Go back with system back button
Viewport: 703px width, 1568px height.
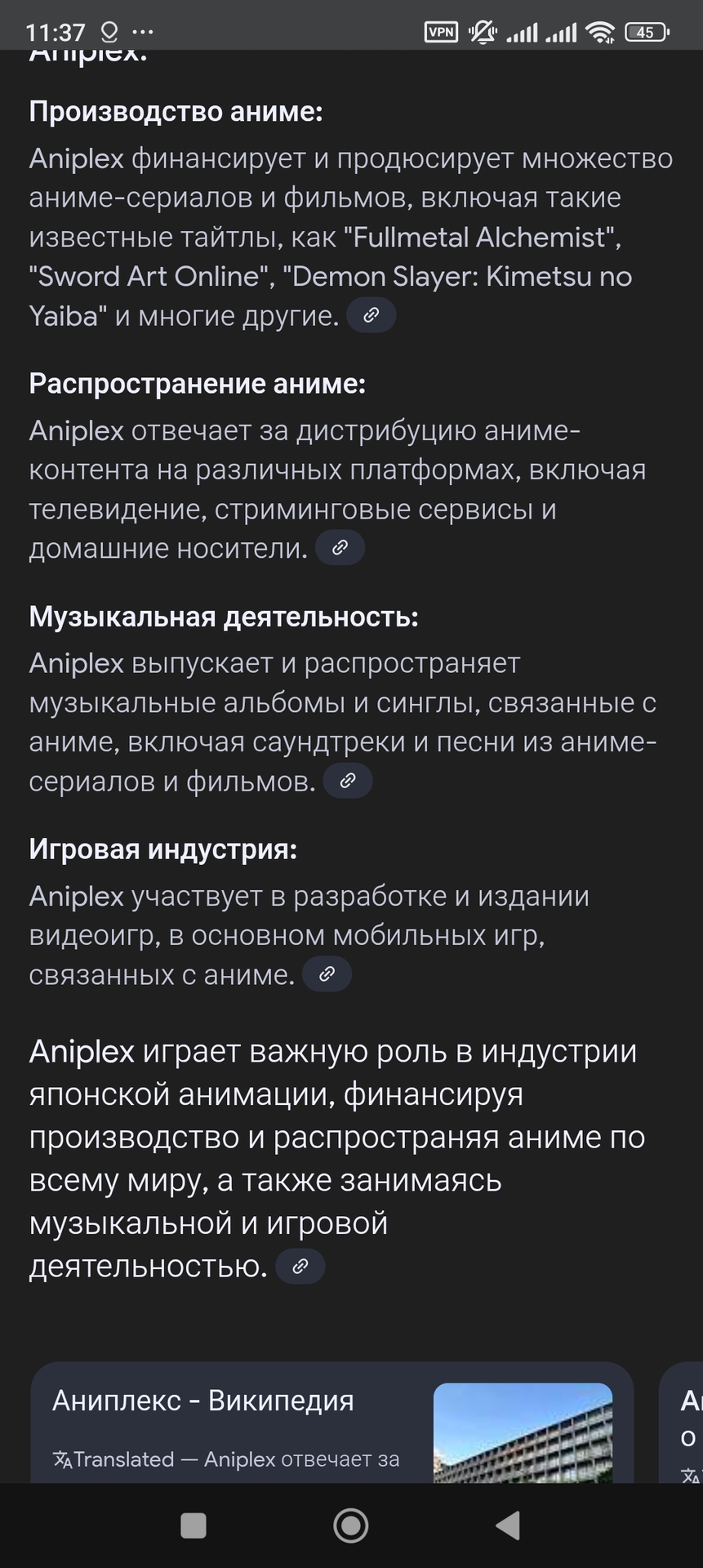pos(508,1525)
